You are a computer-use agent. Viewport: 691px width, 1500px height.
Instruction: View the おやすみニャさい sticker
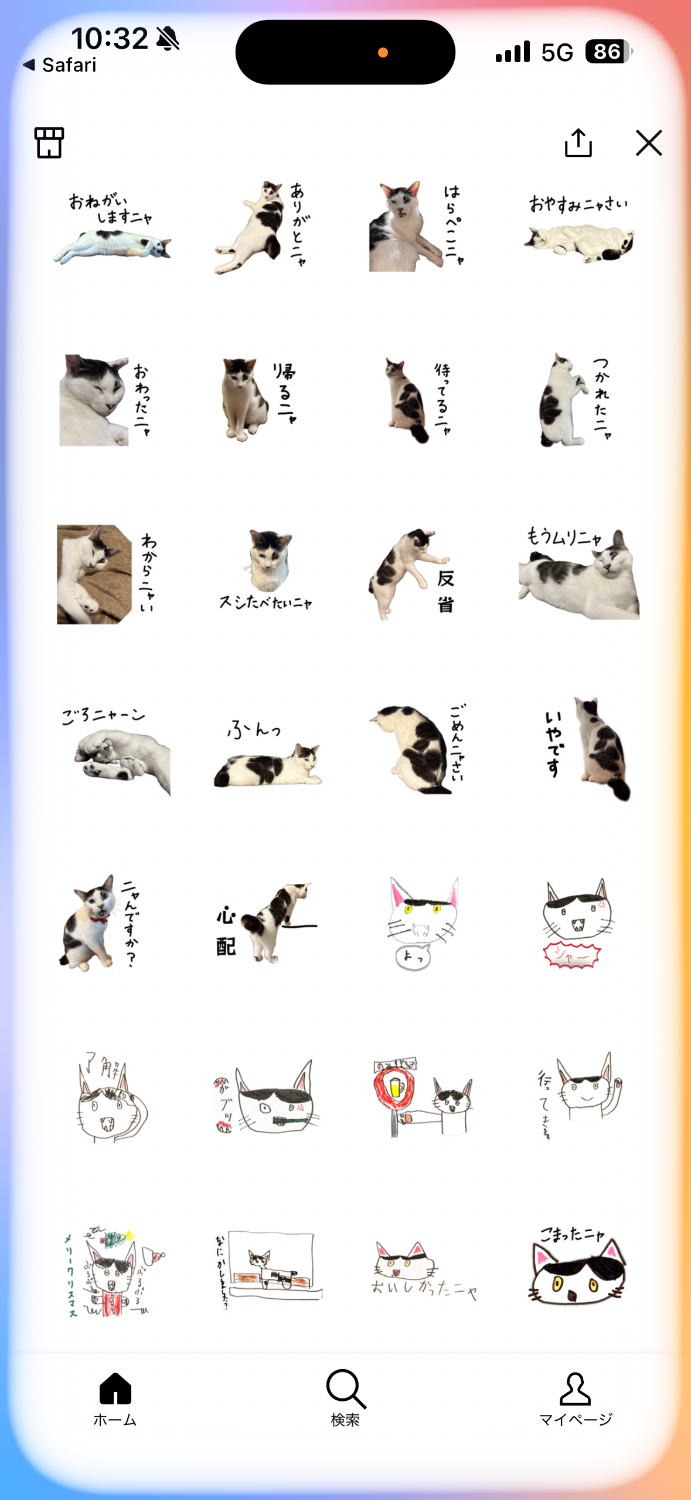click(579, 227)
